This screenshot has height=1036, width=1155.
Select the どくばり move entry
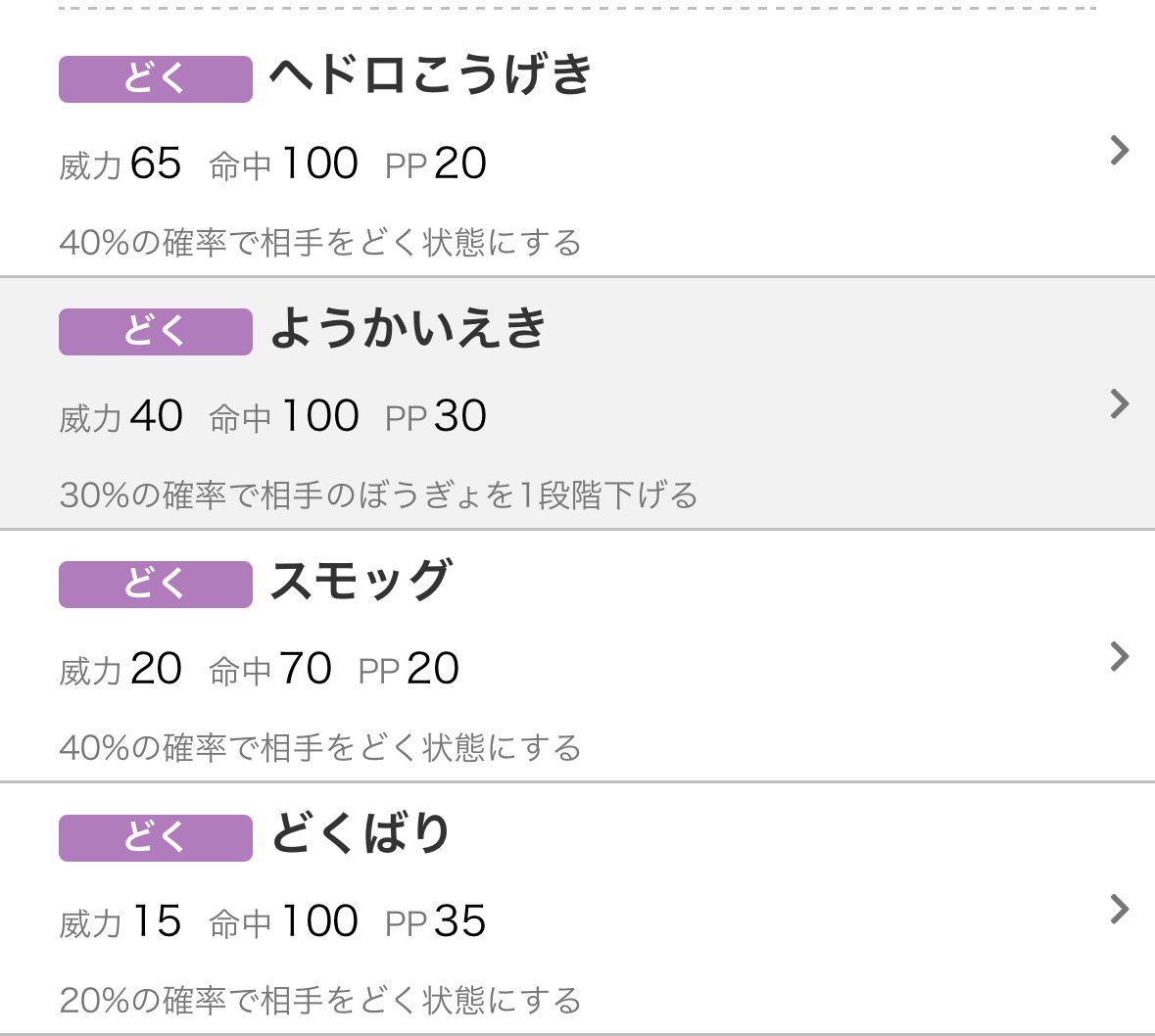360,833
